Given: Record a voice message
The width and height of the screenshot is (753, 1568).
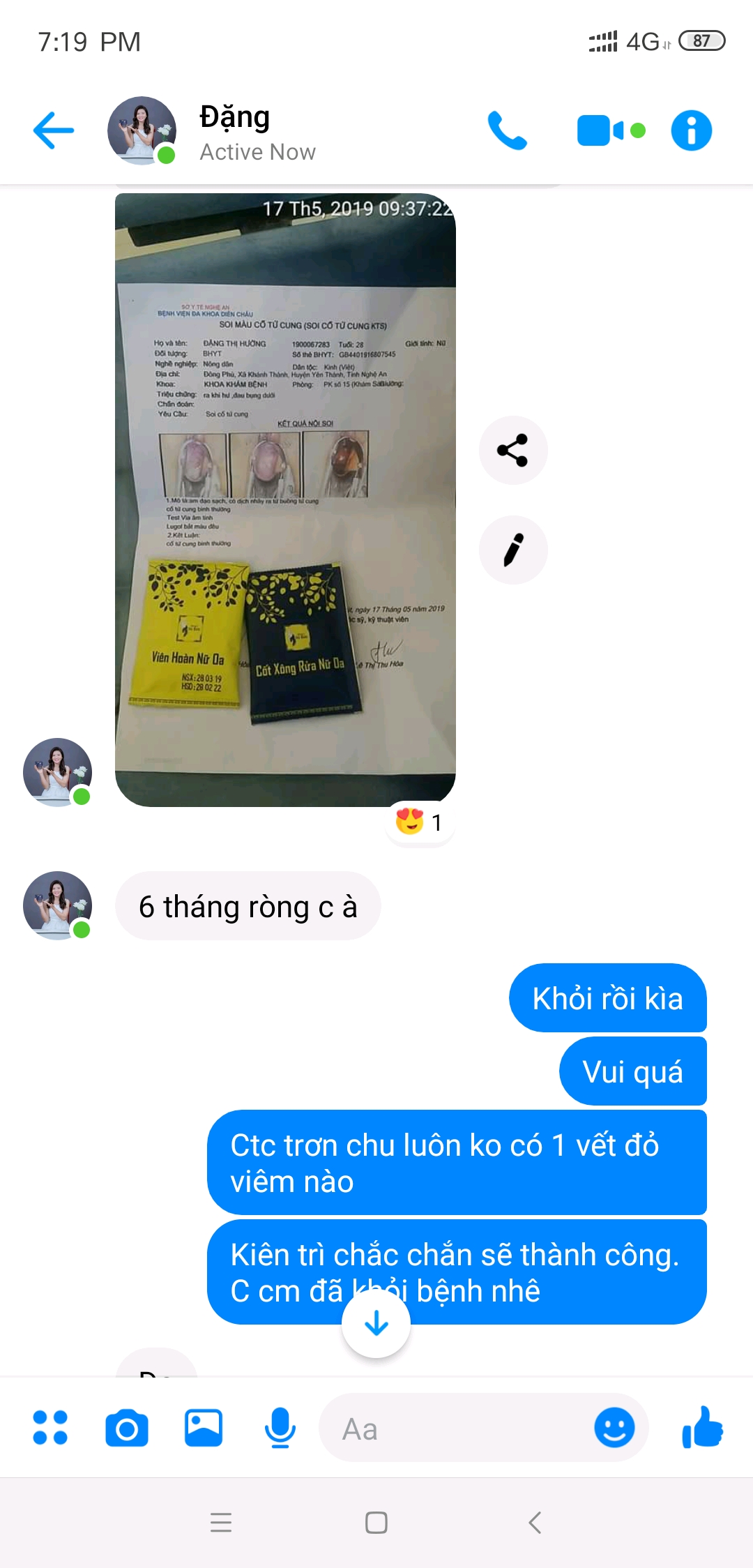Looking at the screenshot, I should (280, 1427).
